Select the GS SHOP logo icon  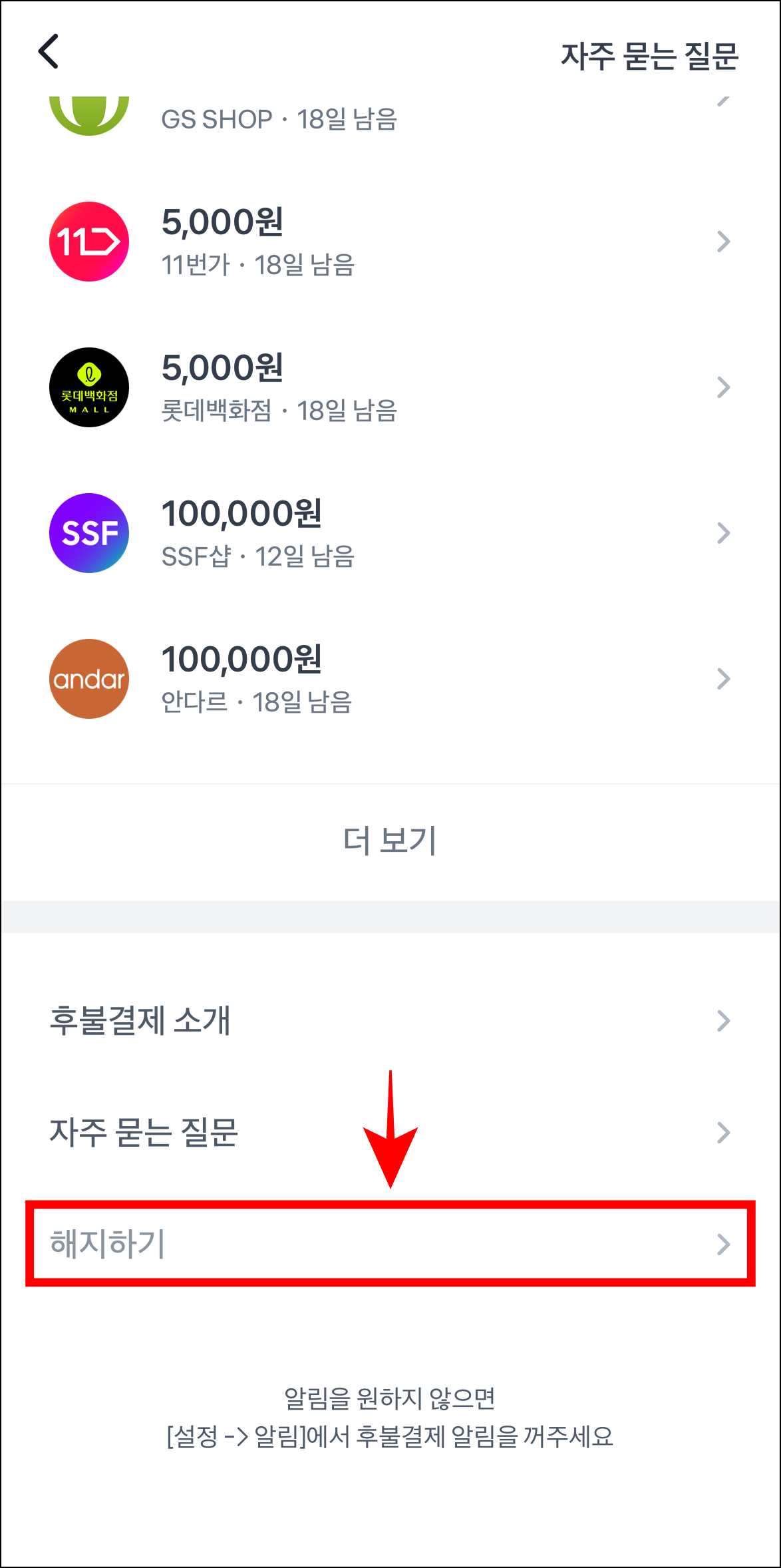(88, 106)
